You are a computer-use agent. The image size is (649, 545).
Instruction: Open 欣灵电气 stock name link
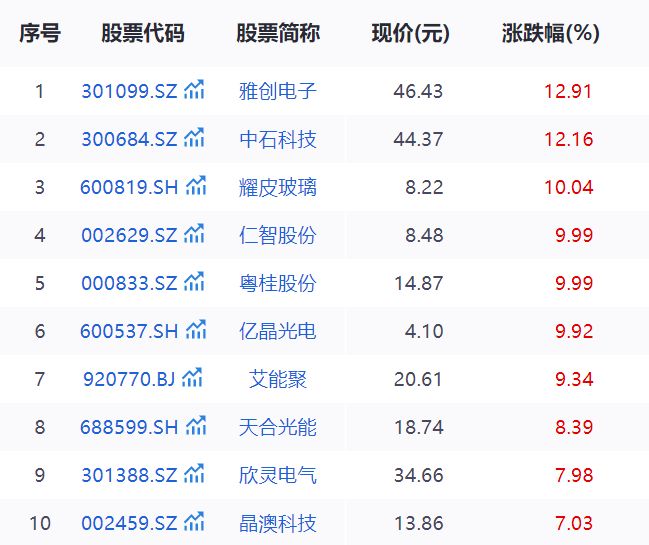(x=278, y=475)
